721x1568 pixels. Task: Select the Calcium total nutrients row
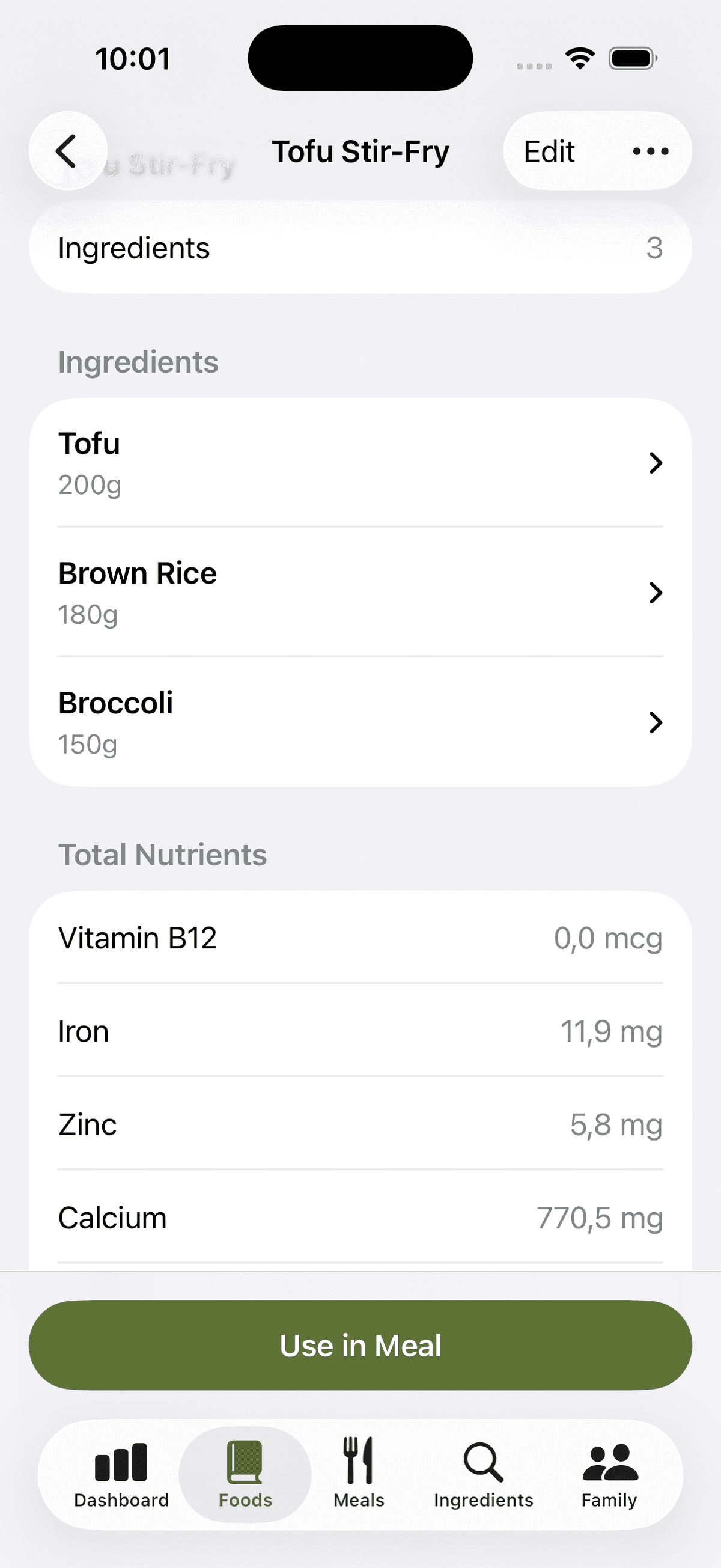360,1218
